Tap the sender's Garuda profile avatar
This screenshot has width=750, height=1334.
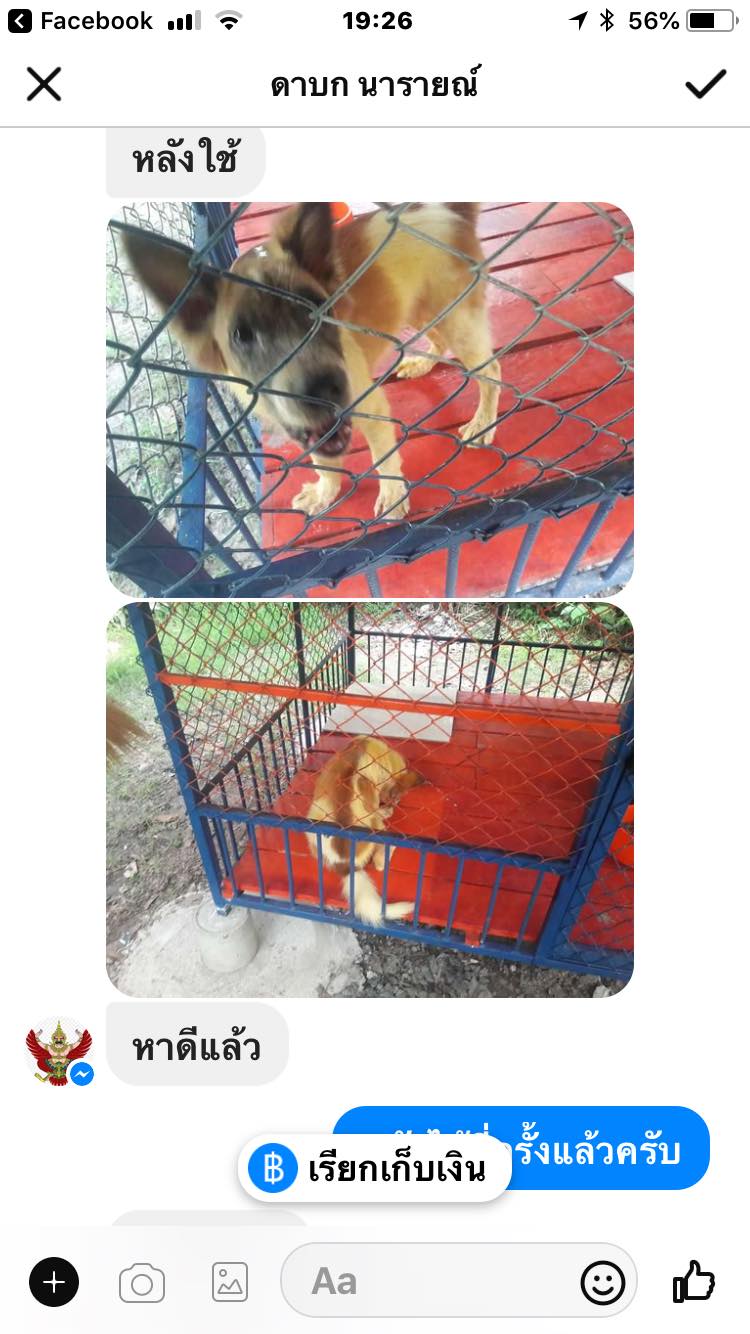point(58,1051)
